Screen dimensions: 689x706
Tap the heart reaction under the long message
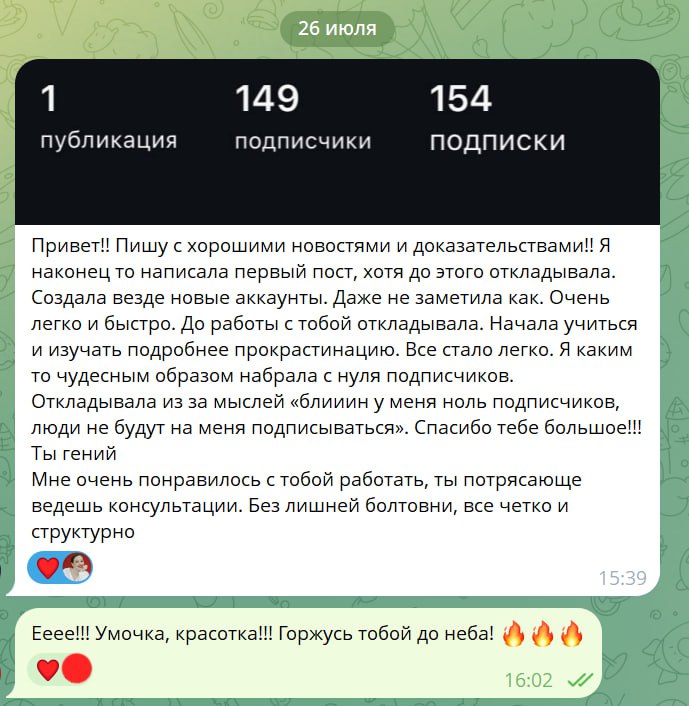[48, 568]
